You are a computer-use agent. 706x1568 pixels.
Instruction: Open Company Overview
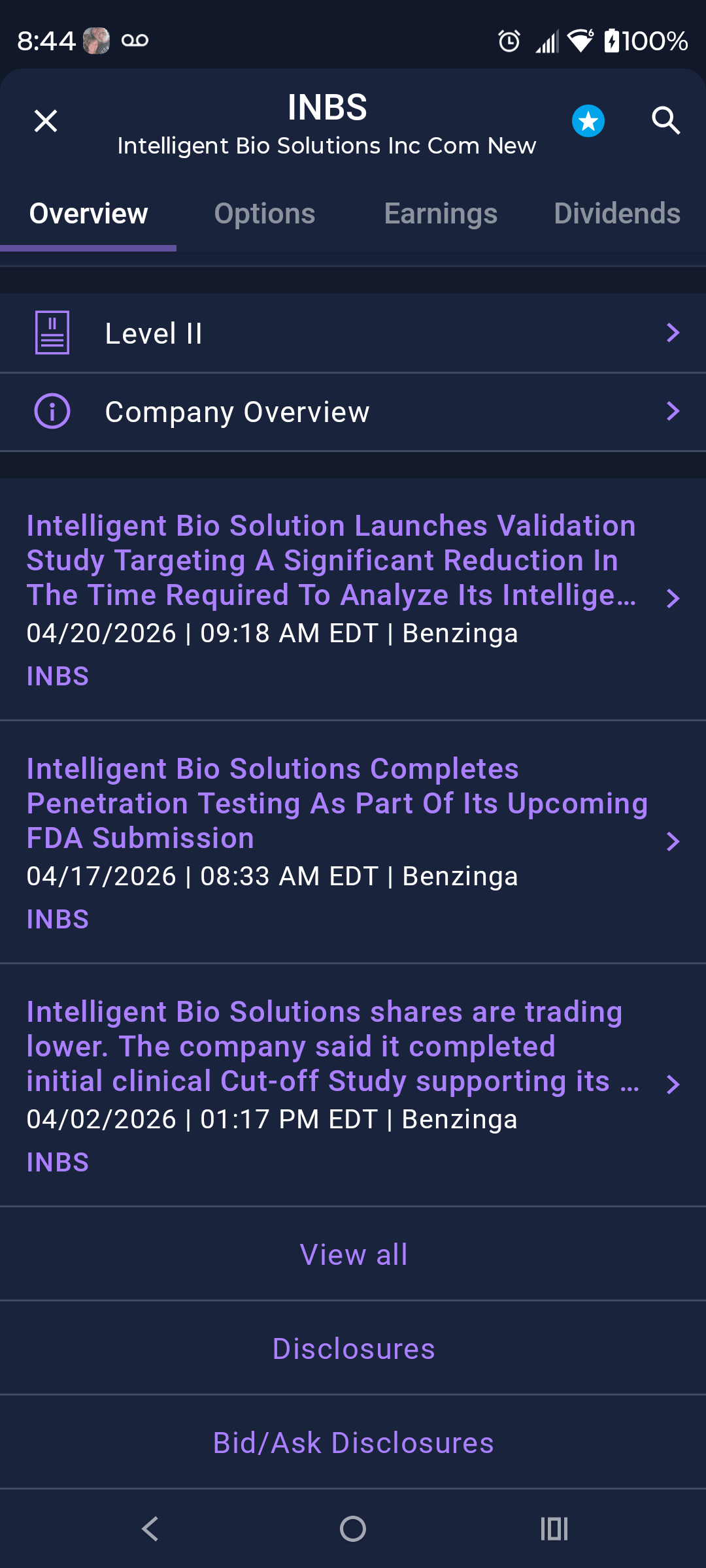coord(353,412)
